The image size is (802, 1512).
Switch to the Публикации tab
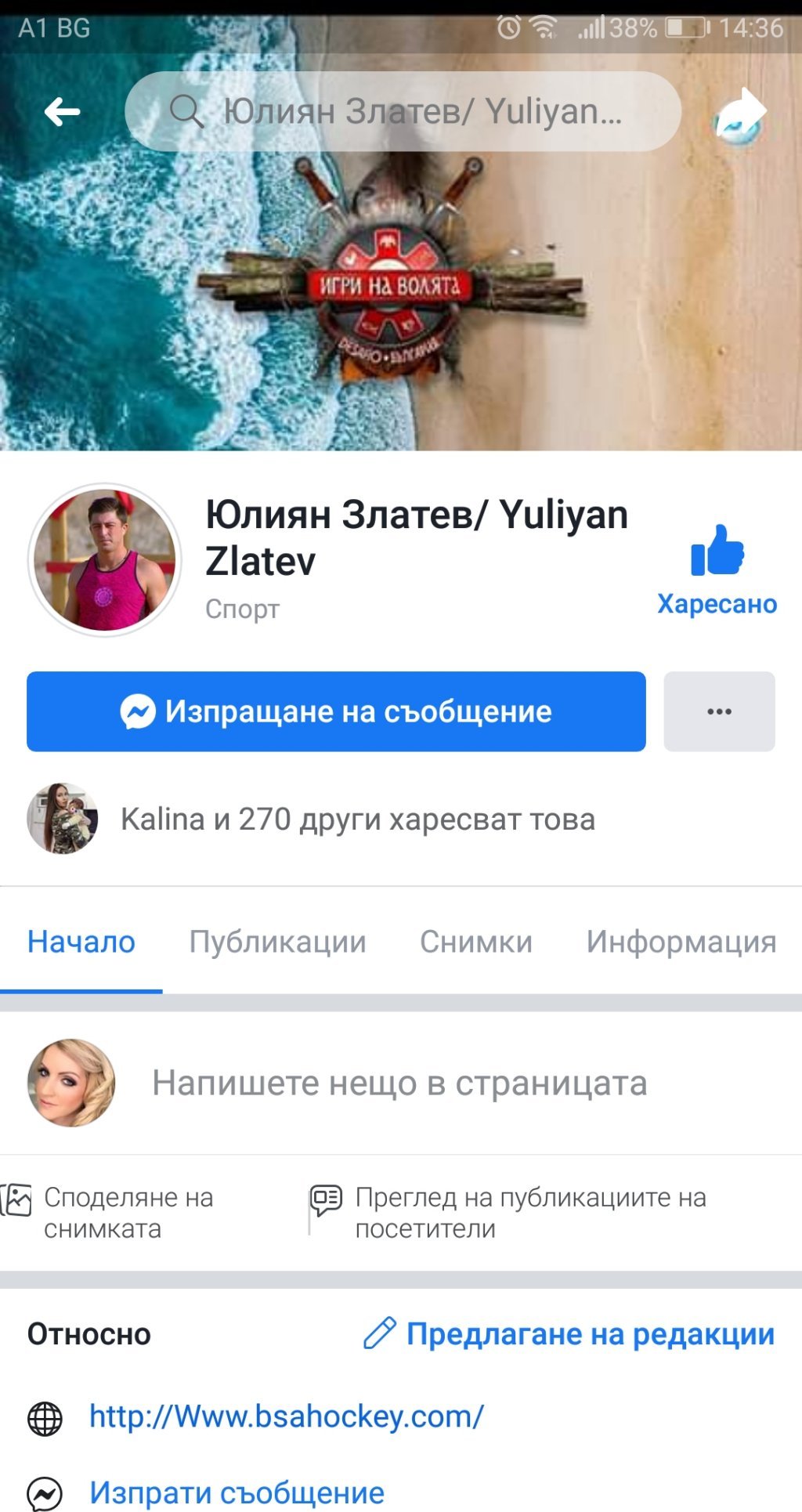(277, 941)
